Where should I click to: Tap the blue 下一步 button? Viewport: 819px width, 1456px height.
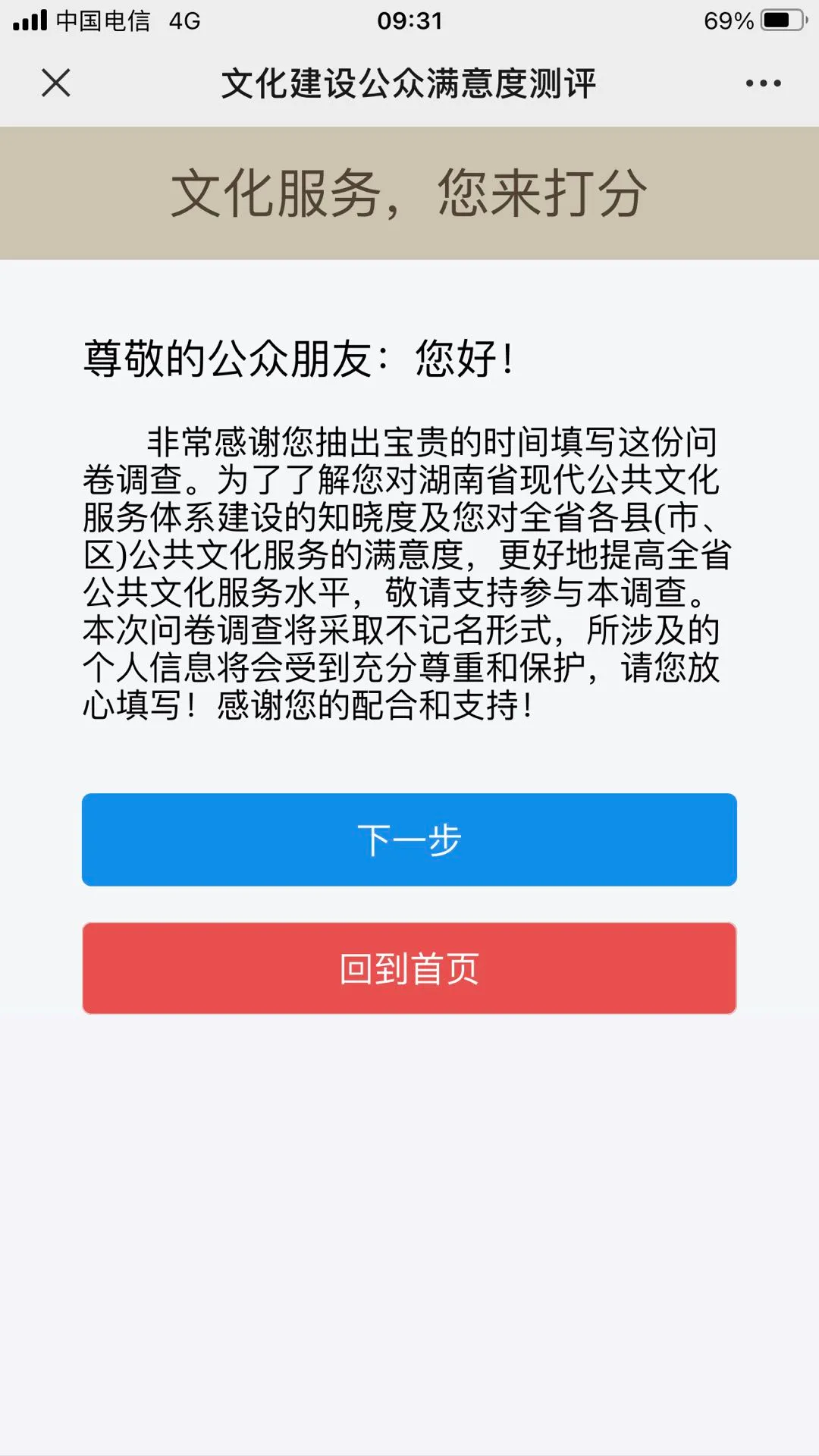pos(409,839)
